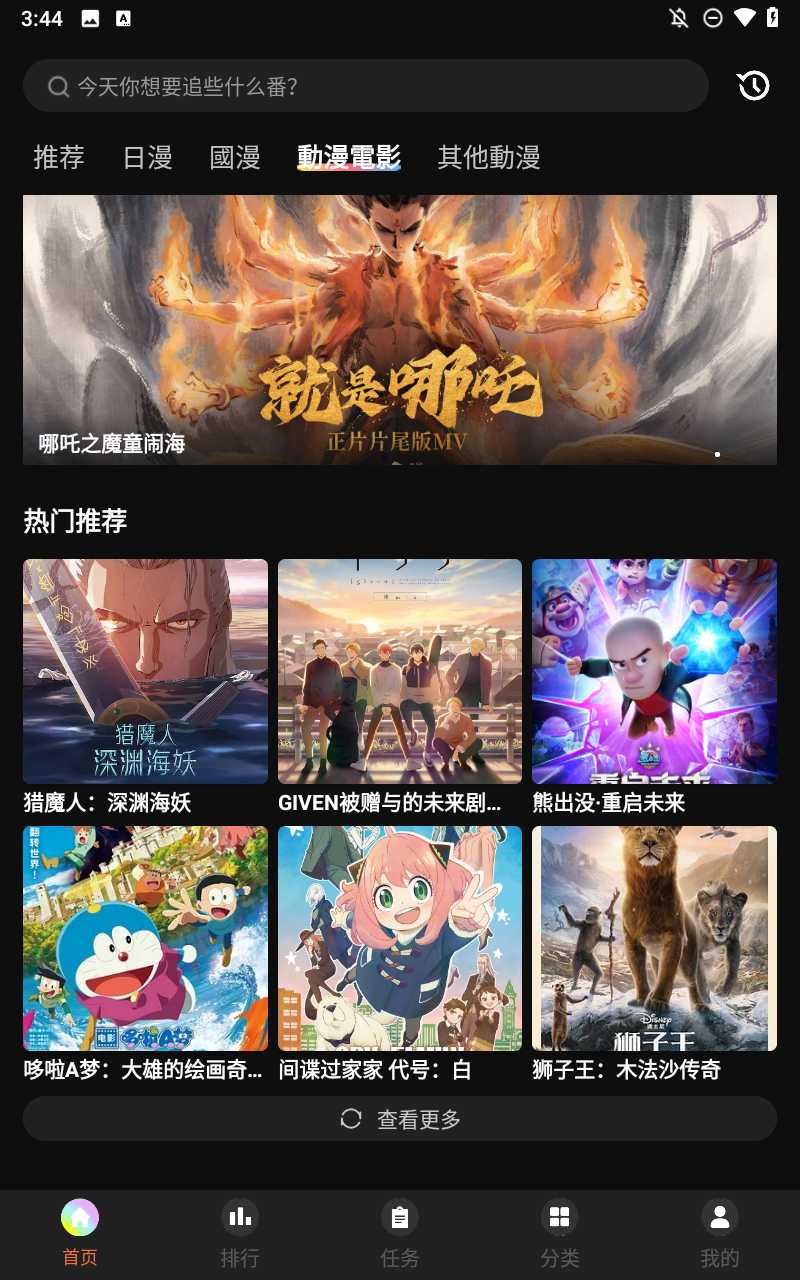
Task: Click the magnifier icon in the search bar
Action: (57, 86)
